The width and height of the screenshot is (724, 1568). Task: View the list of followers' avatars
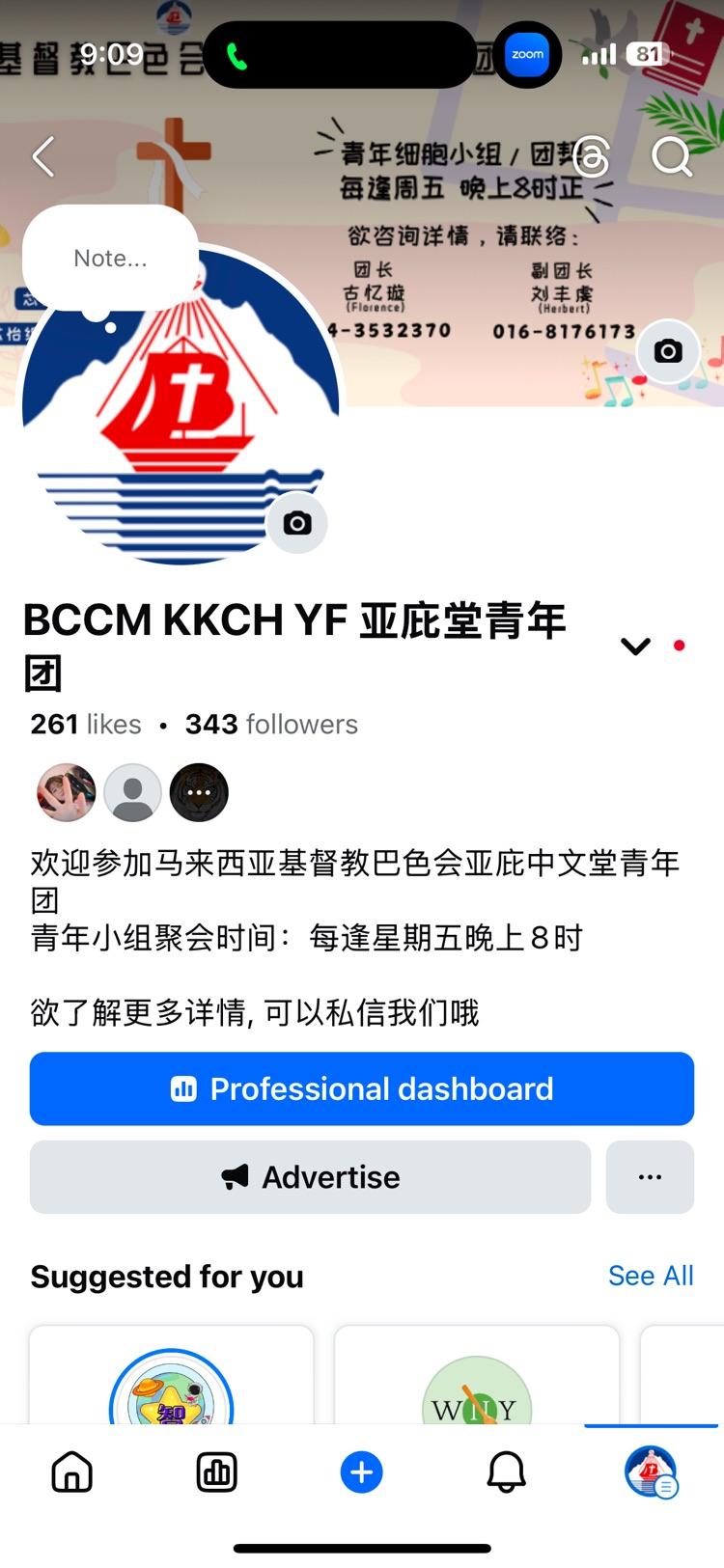click(x=132, y=792)
